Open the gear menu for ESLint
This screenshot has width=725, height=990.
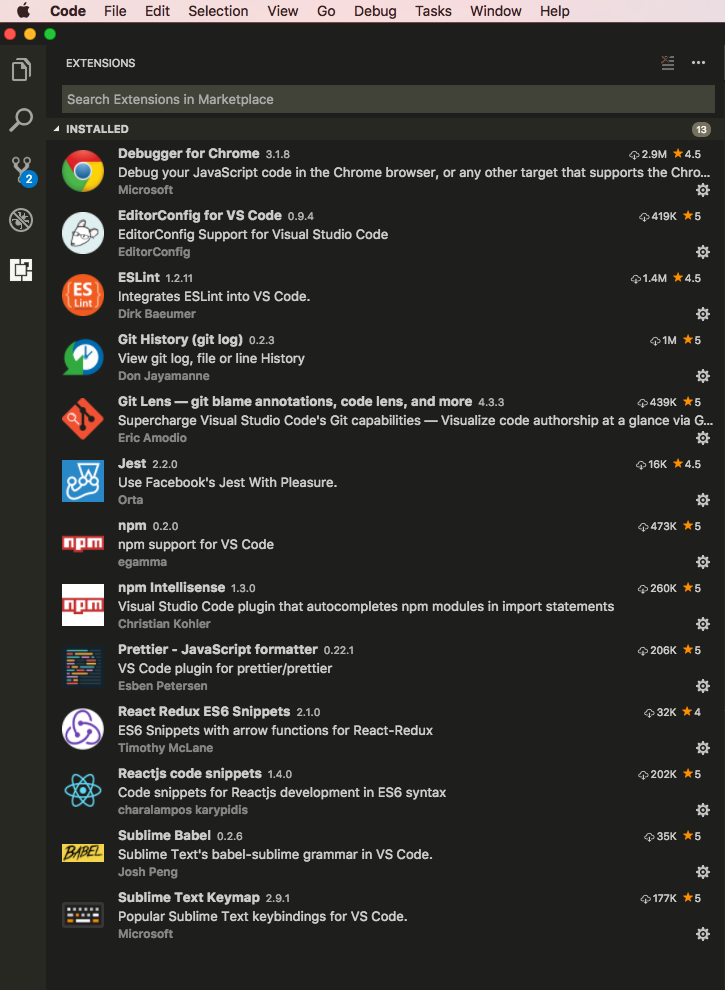[x=703, y=314]
